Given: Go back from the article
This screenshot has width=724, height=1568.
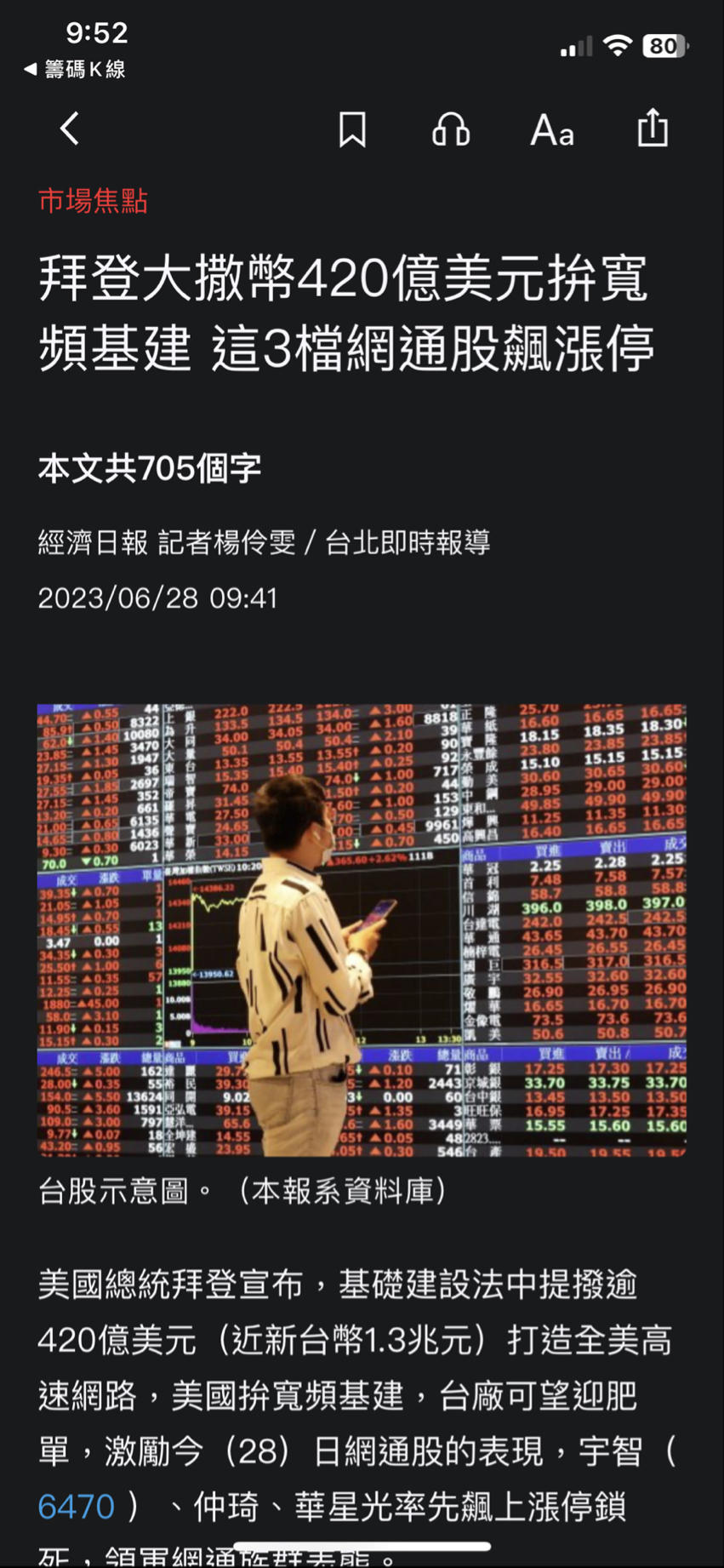Looking at the screenshot, I should [71, 129].
